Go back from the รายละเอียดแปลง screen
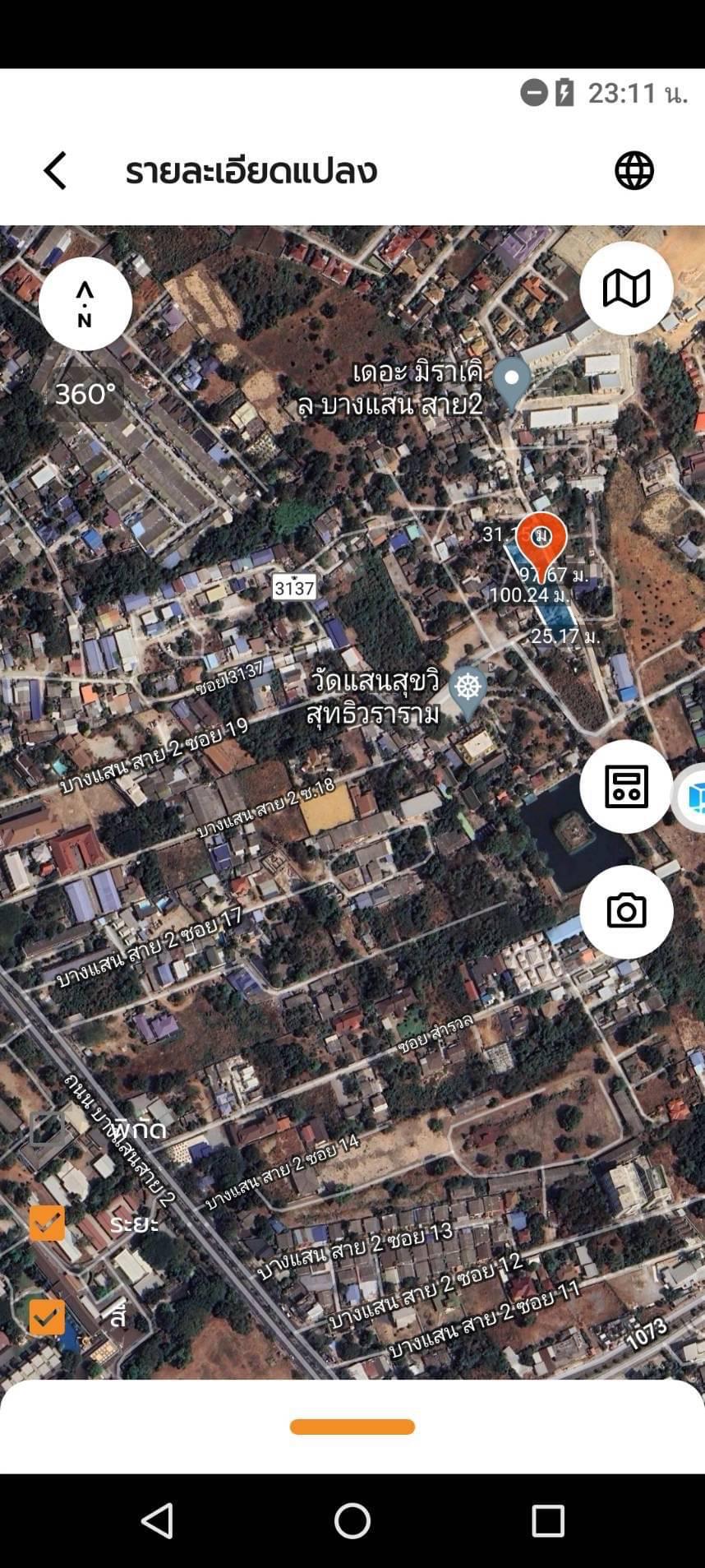This screenshot has width=705, height=1568. pos(55,171)
